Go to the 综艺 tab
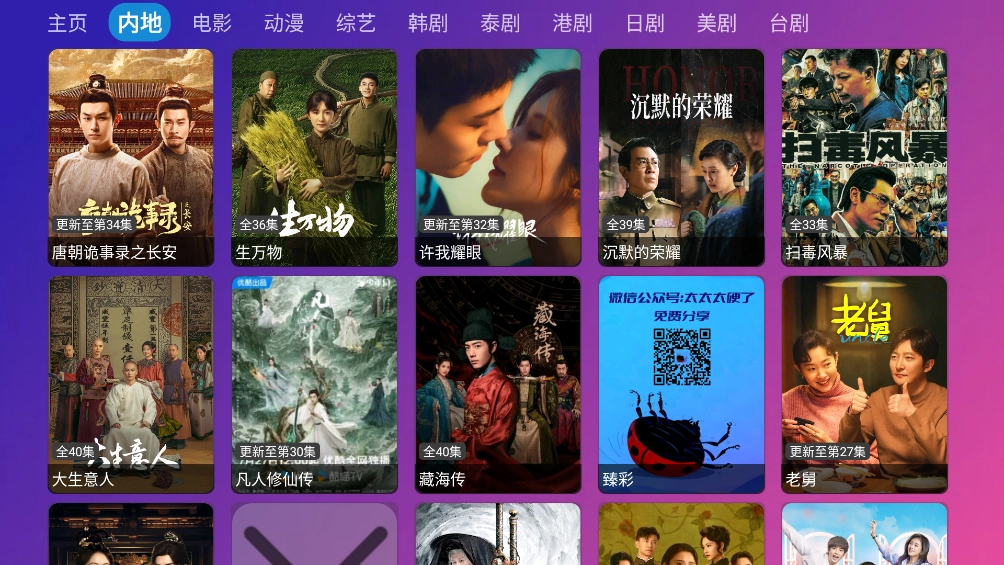The width and height of the screenshot is (1004, 565). pyautogui.click(x=356, y=23)
